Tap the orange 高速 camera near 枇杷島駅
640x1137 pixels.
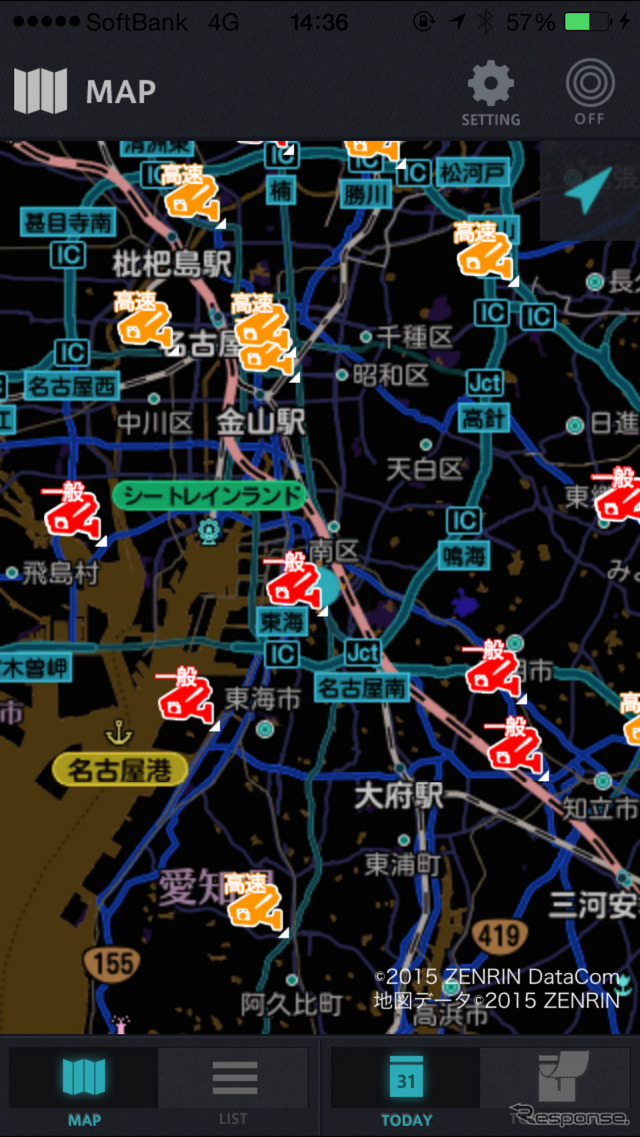(x=142, y=321)
